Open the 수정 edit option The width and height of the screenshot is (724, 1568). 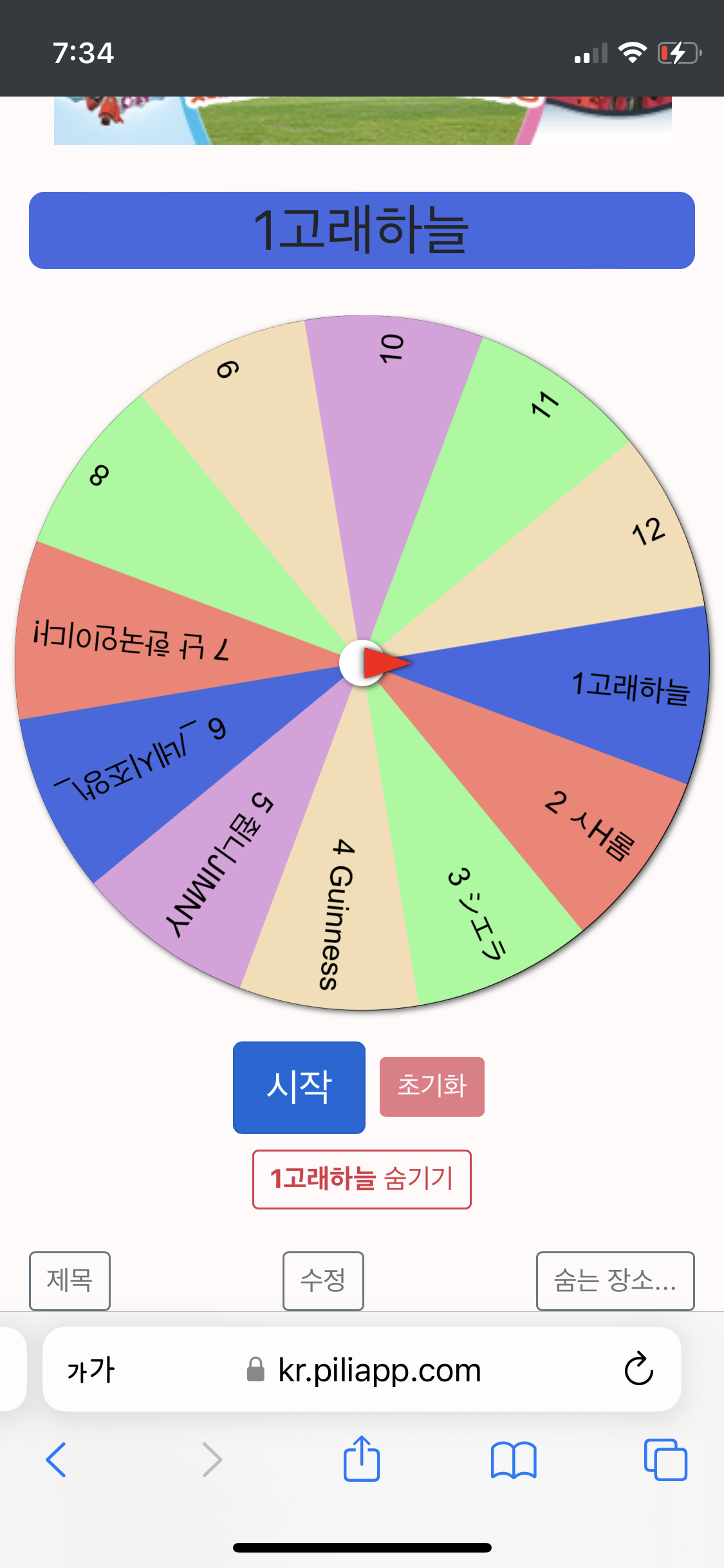point(323,1280)
